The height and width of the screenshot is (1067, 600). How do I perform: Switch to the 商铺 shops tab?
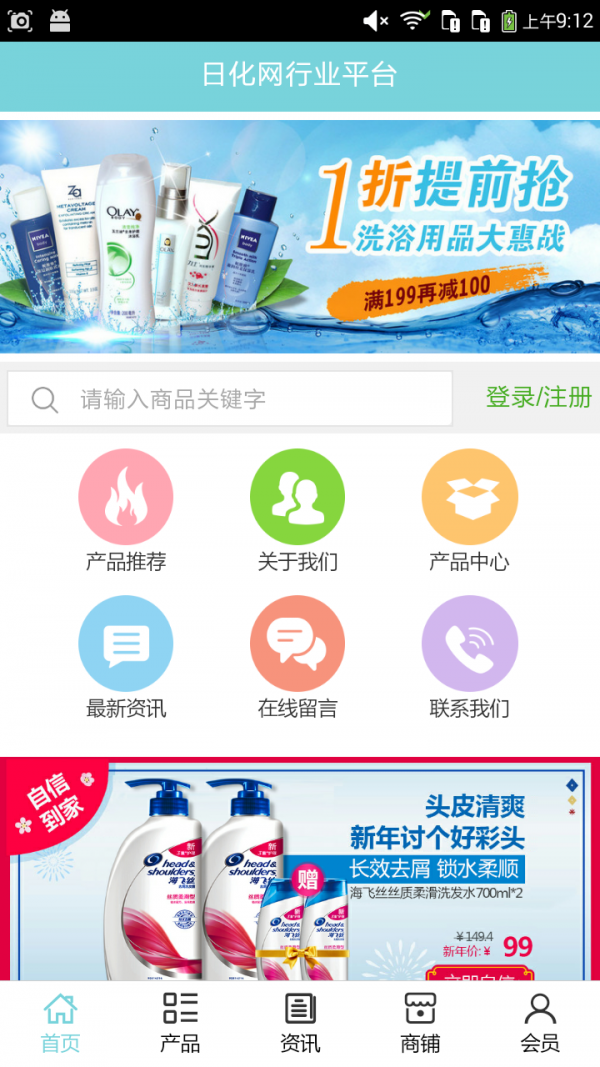point(420,1023)
